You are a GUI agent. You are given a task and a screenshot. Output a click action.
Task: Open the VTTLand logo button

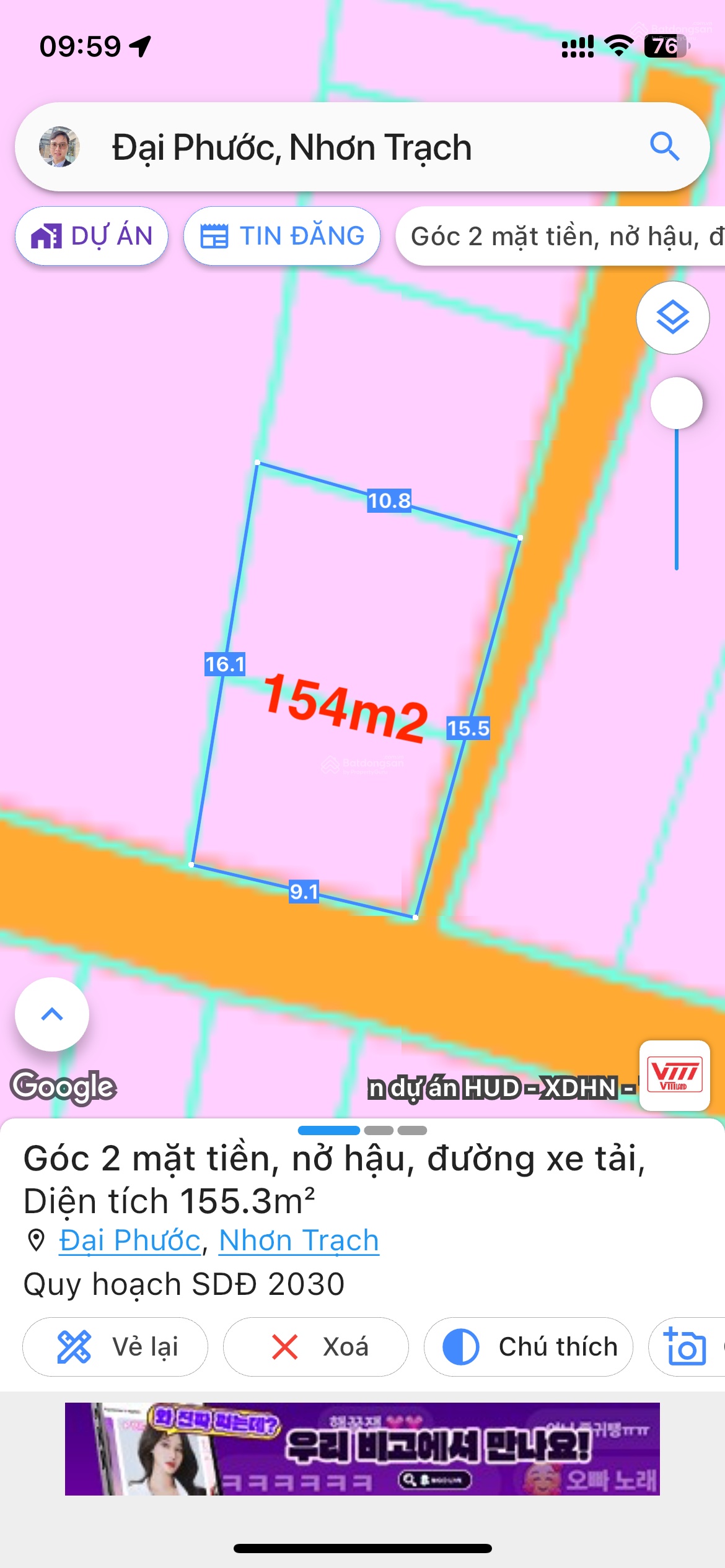click(x=674, y=1076)
